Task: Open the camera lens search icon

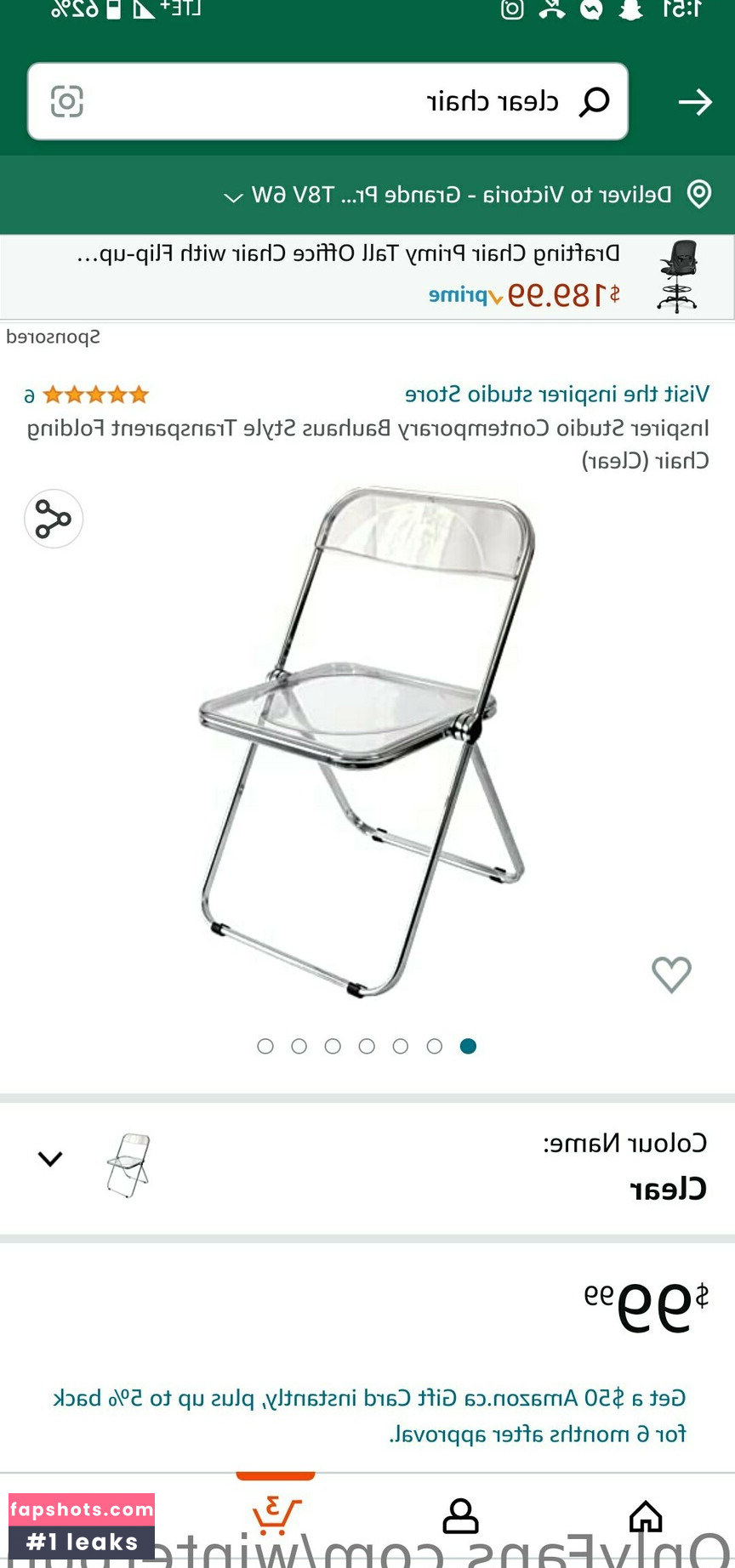Action: point(67,102)
